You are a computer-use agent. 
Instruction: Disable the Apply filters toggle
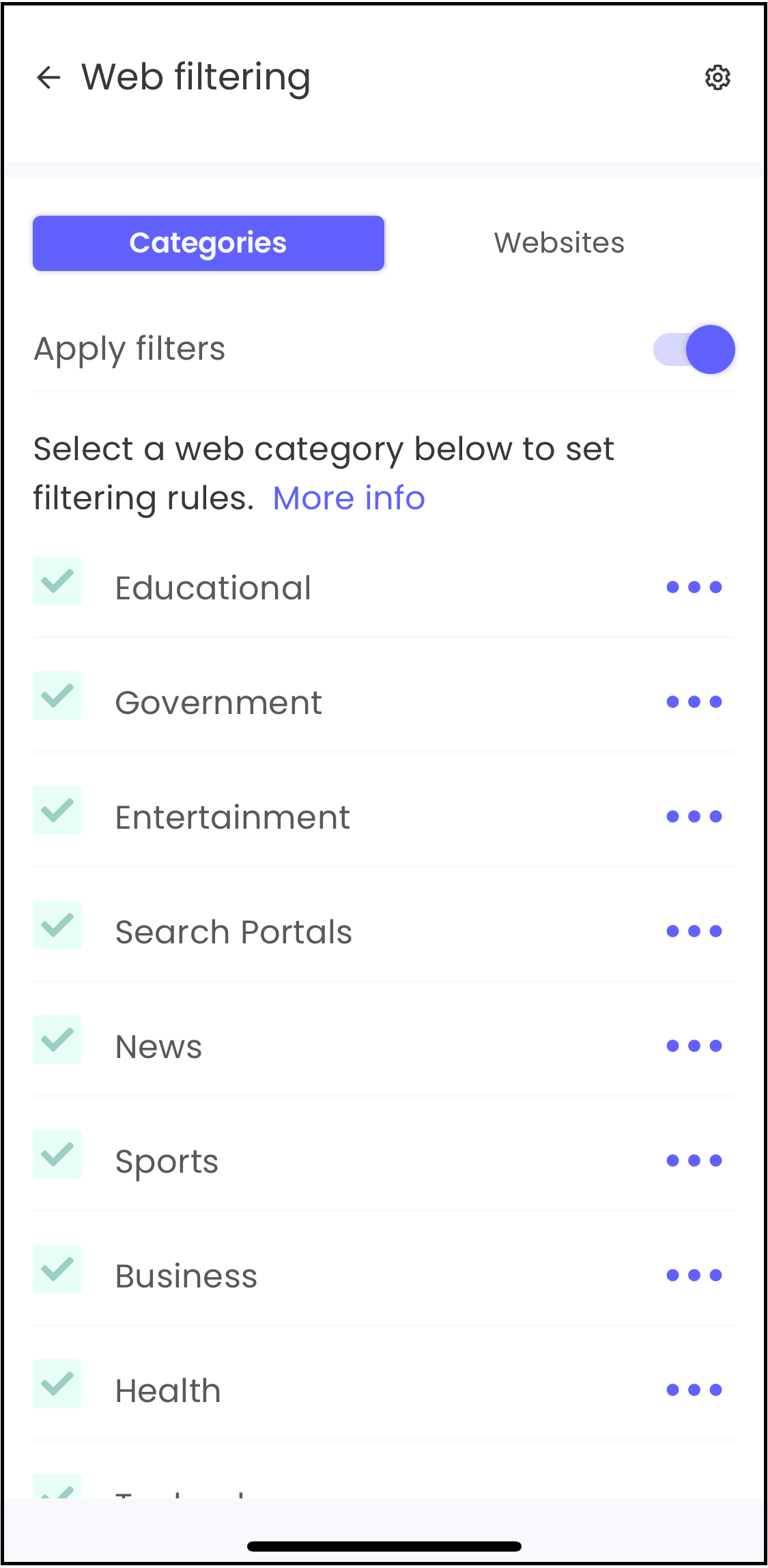[x=693, y=349]
